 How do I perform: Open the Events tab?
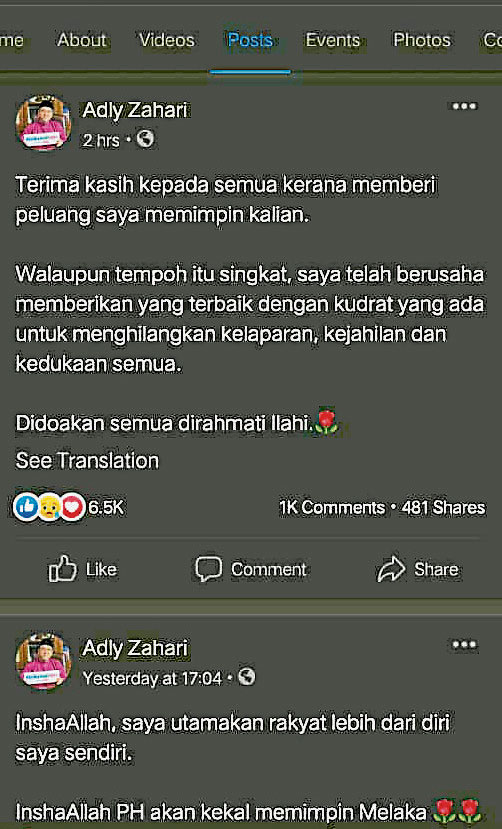tap(333, 40)
